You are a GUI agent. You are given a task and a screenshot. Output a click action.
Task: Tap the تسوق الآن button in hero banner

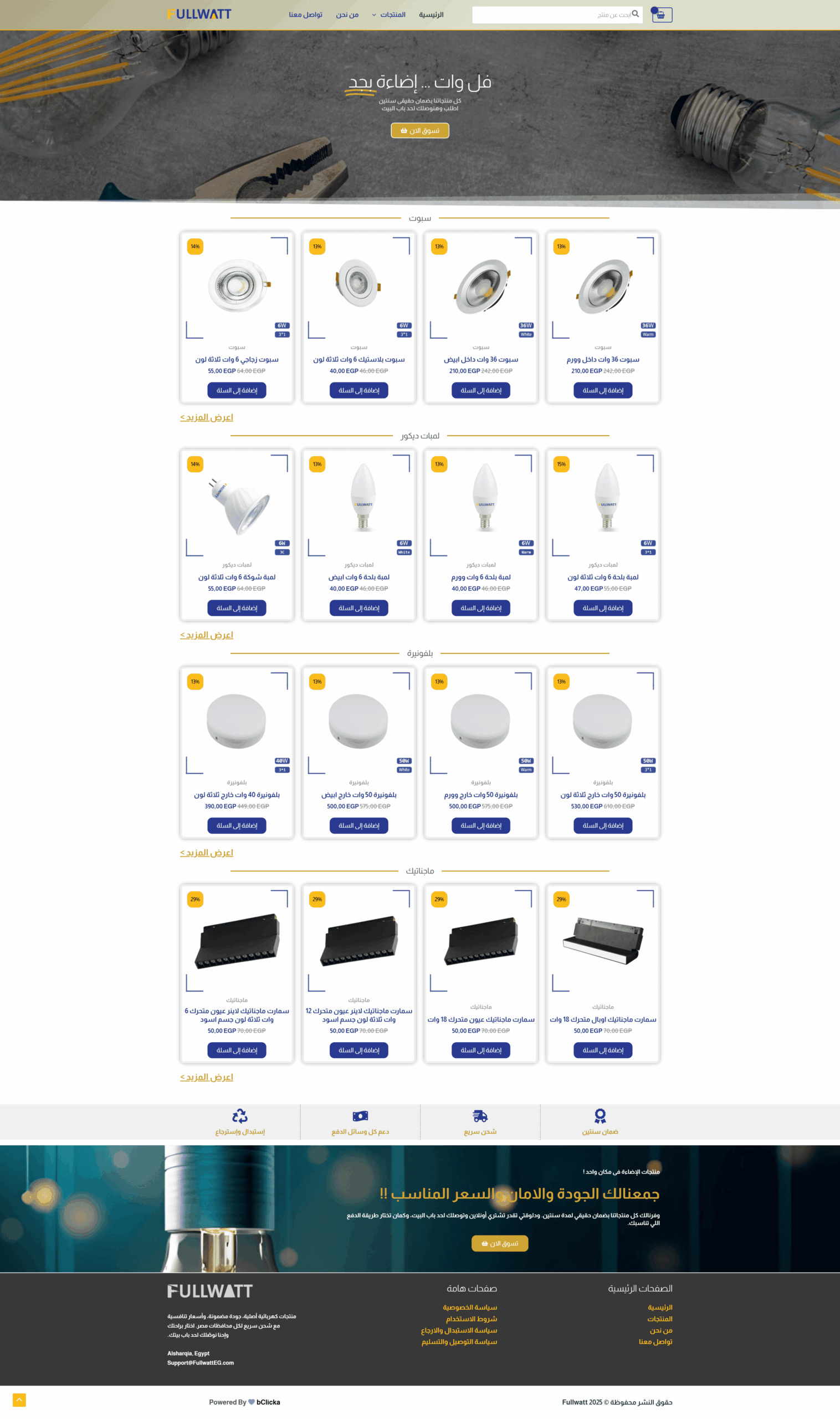(x=419, y=131)
